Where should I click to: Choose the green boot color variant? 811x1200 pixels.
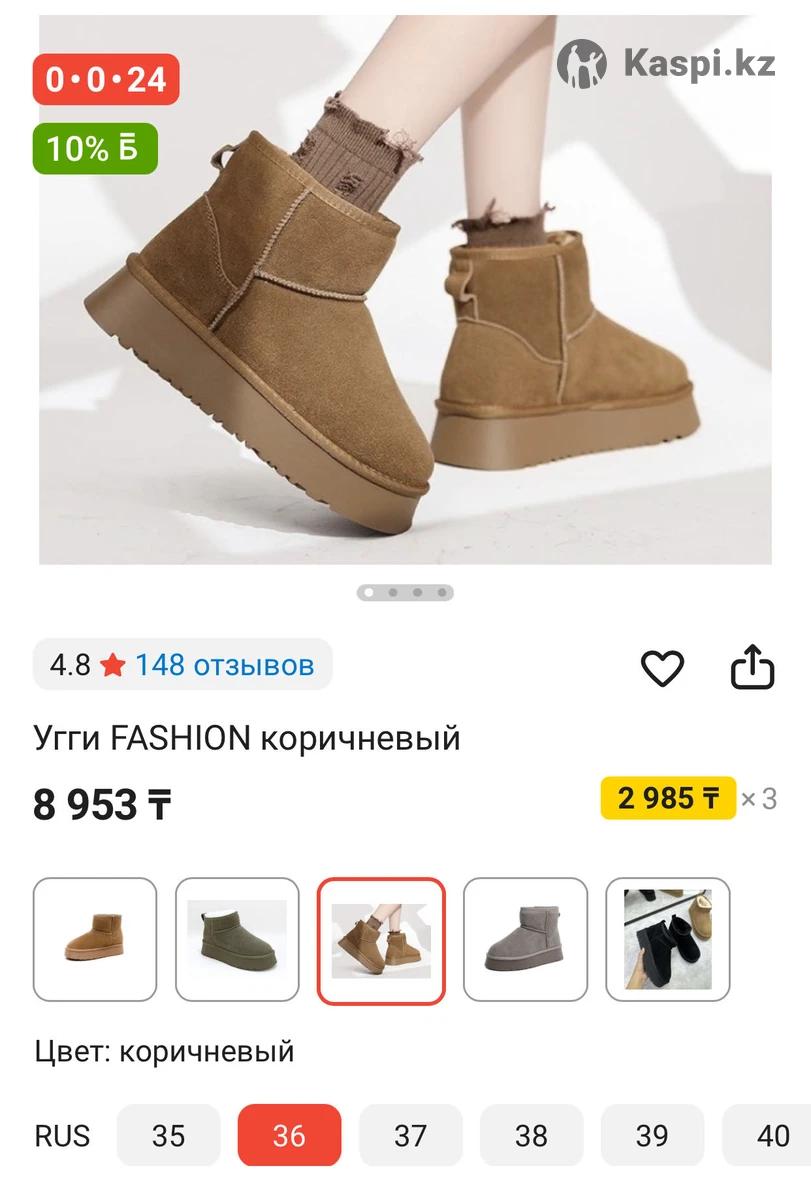tap(237, 940)
